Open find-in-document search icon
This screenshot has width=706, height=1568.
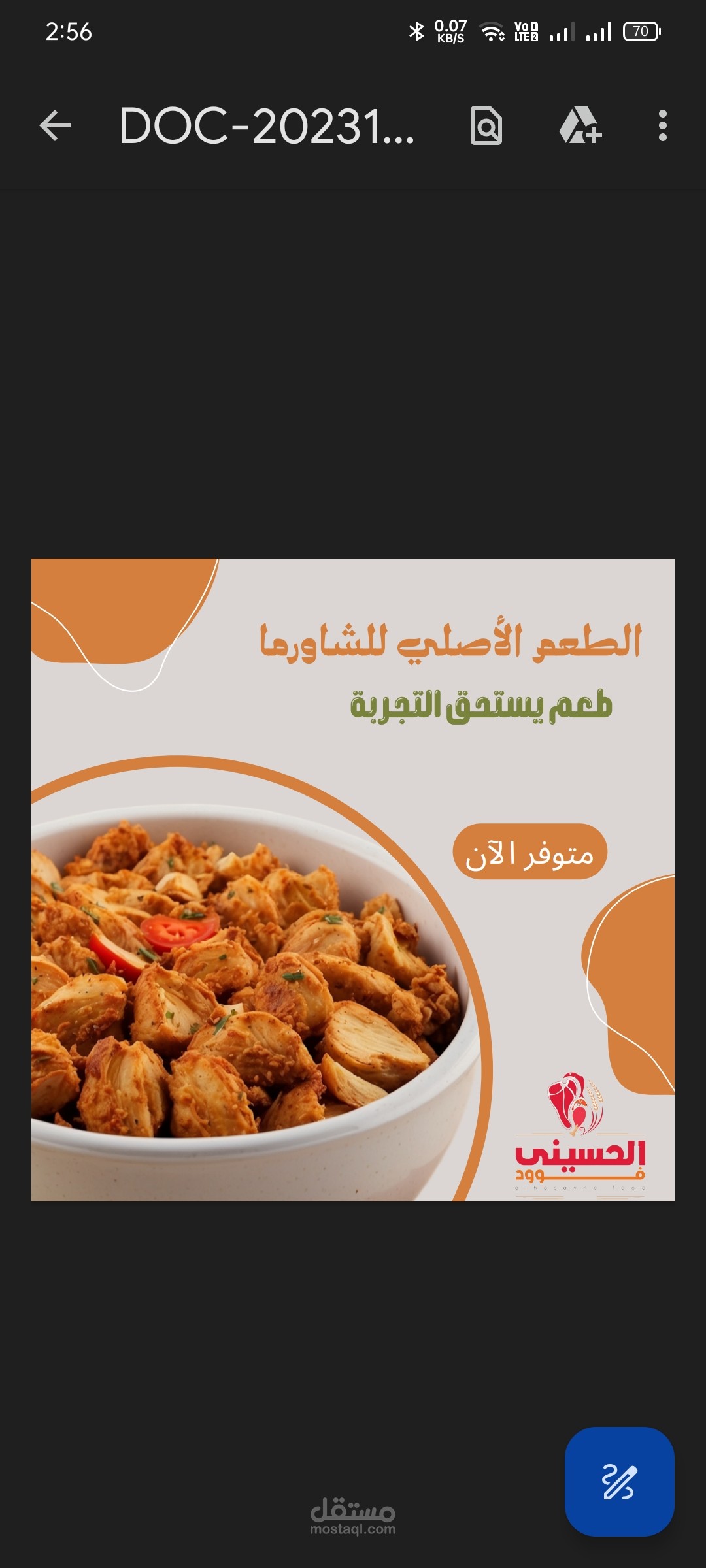click(488, 127)
